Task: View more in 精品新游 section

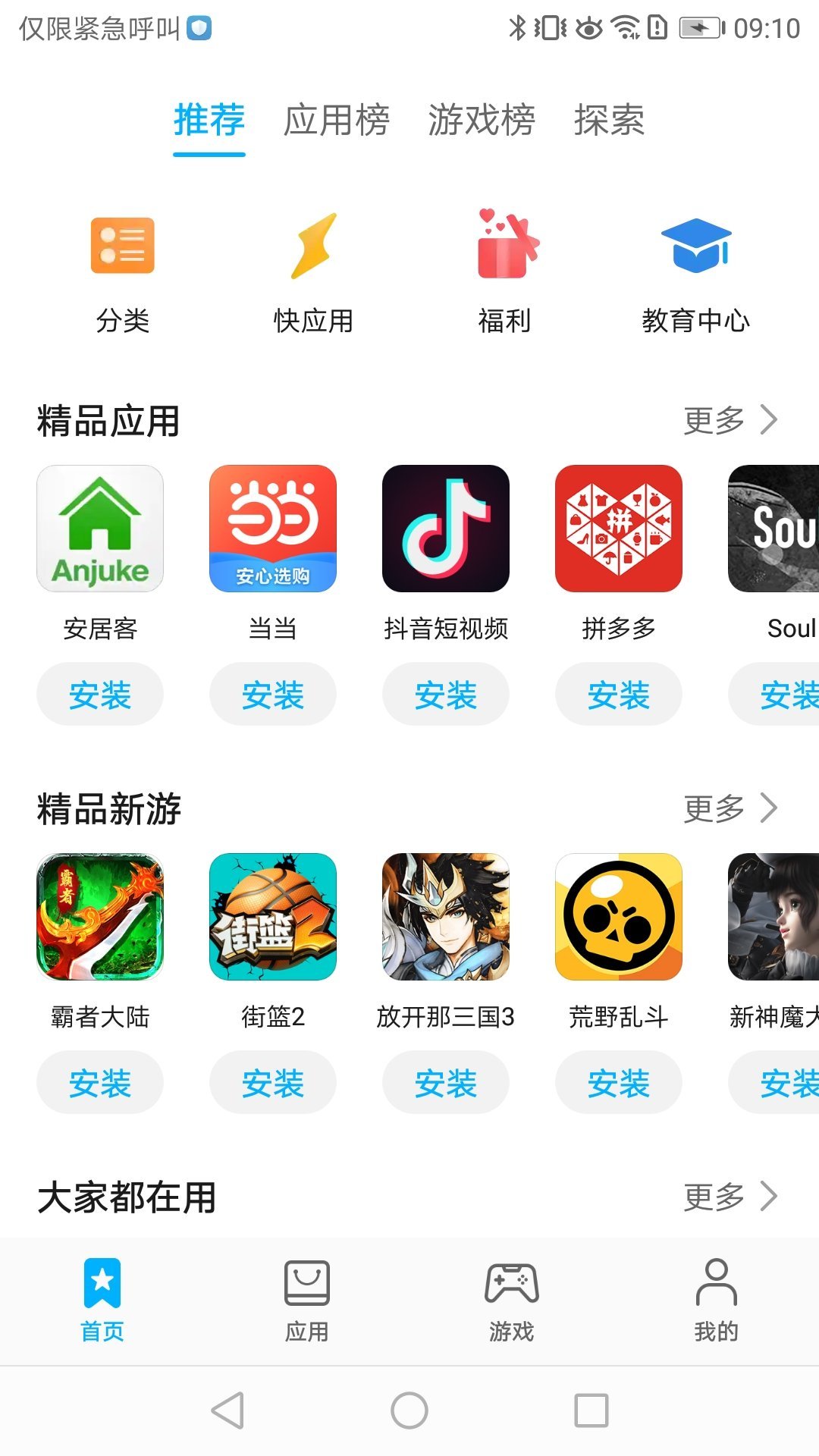Action: point(730,808)
